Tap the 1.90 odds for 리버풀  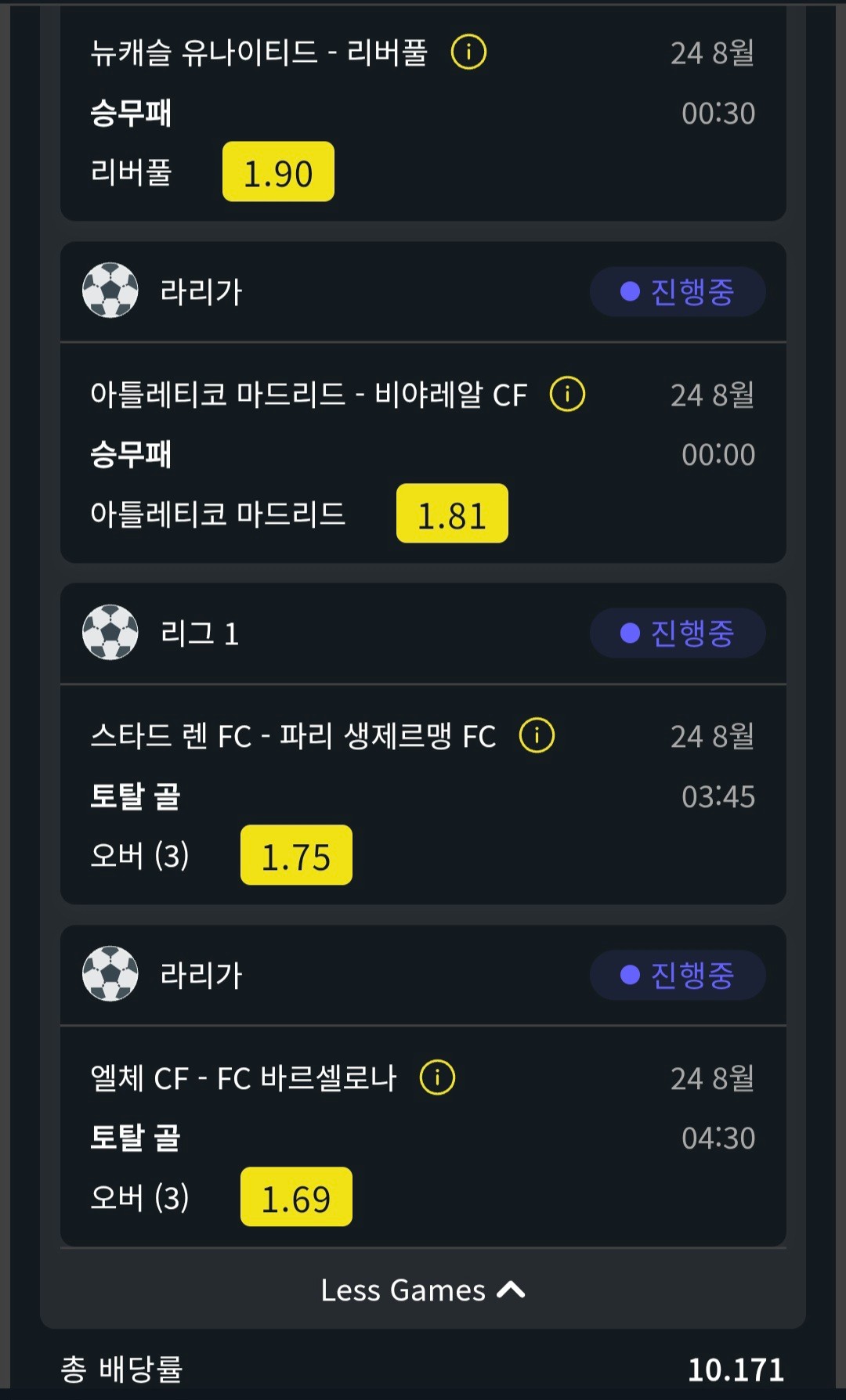(278, 171)
